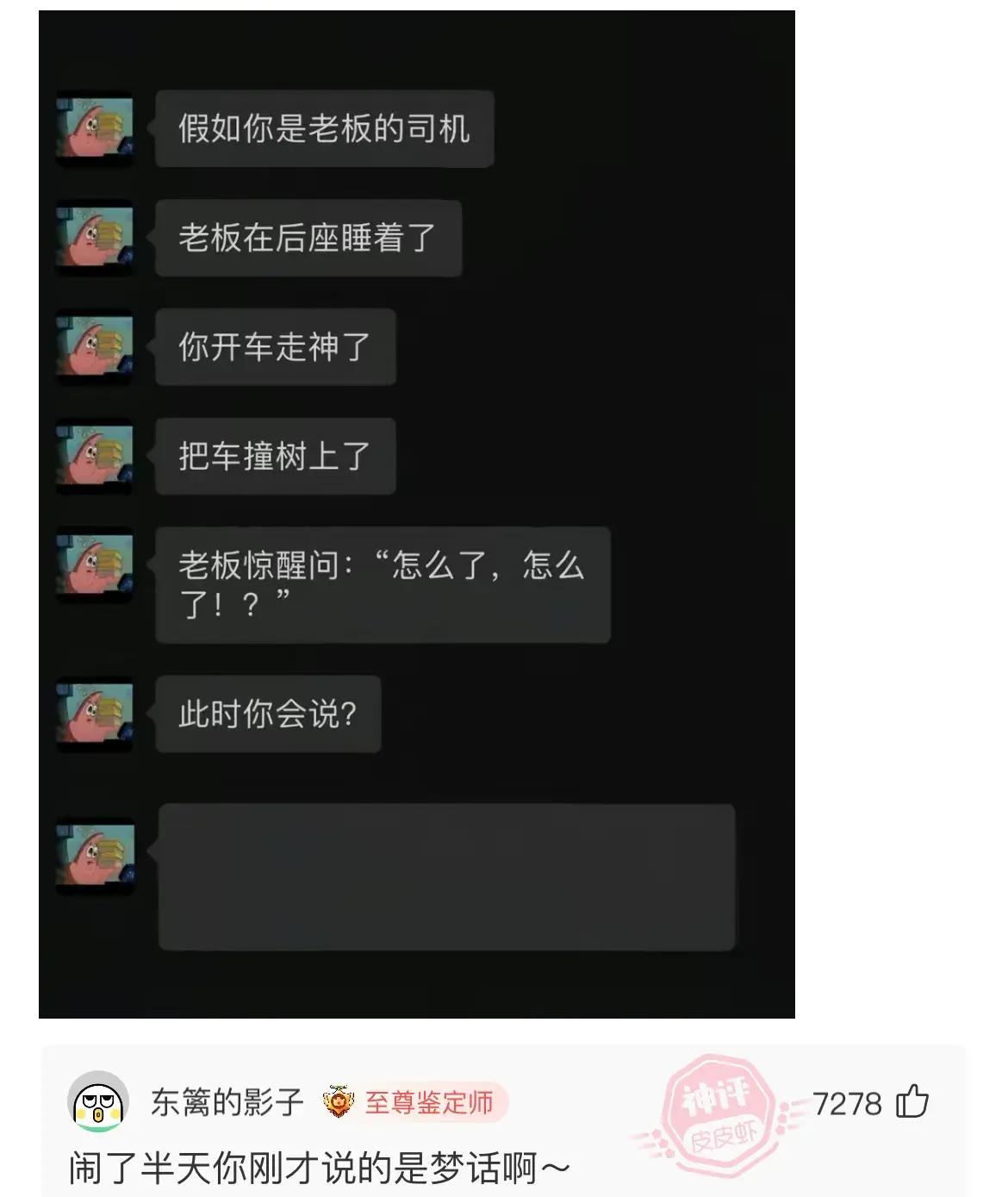Viewport: 1008px width, 1197px height.
Task: Open the chat screenshot image in the post
Action: [417, 514]
